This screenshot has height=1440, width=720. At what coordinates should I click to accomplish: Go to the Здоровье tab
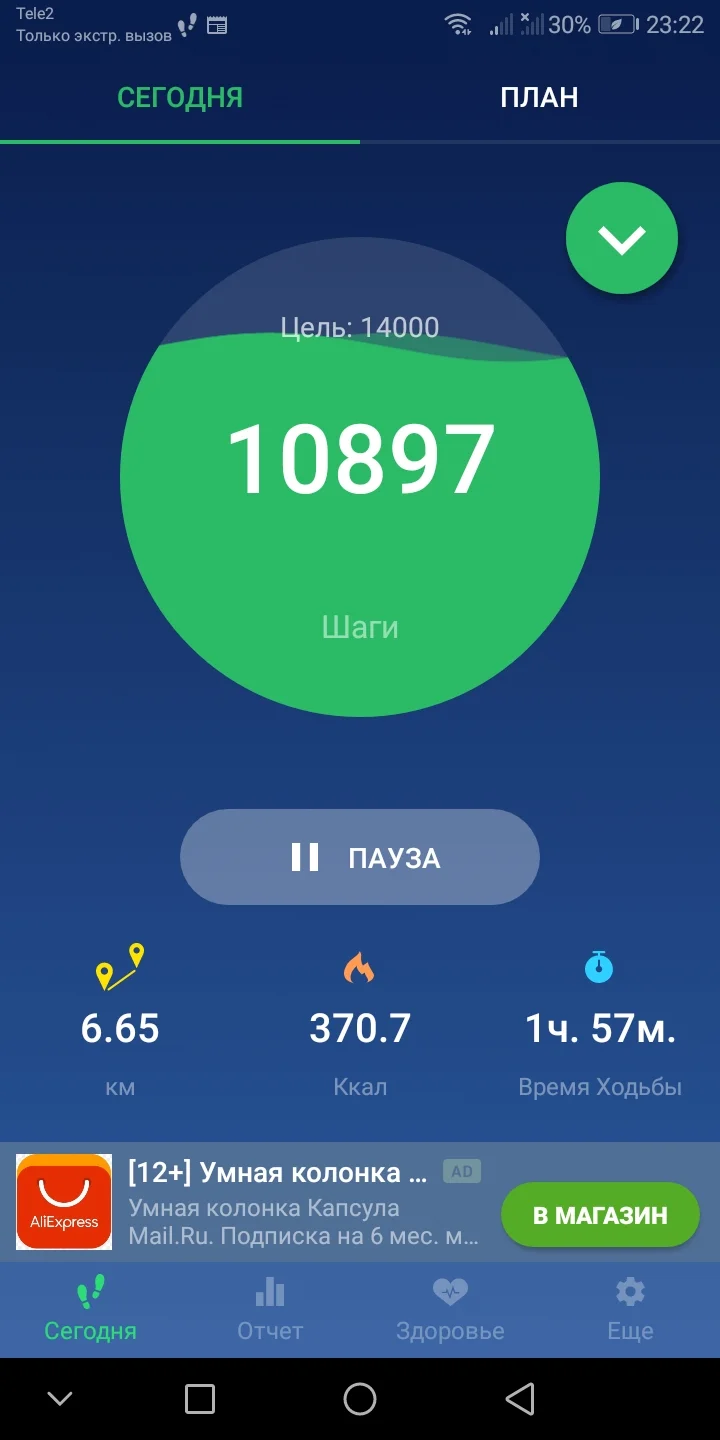[x=450, y=1310]
